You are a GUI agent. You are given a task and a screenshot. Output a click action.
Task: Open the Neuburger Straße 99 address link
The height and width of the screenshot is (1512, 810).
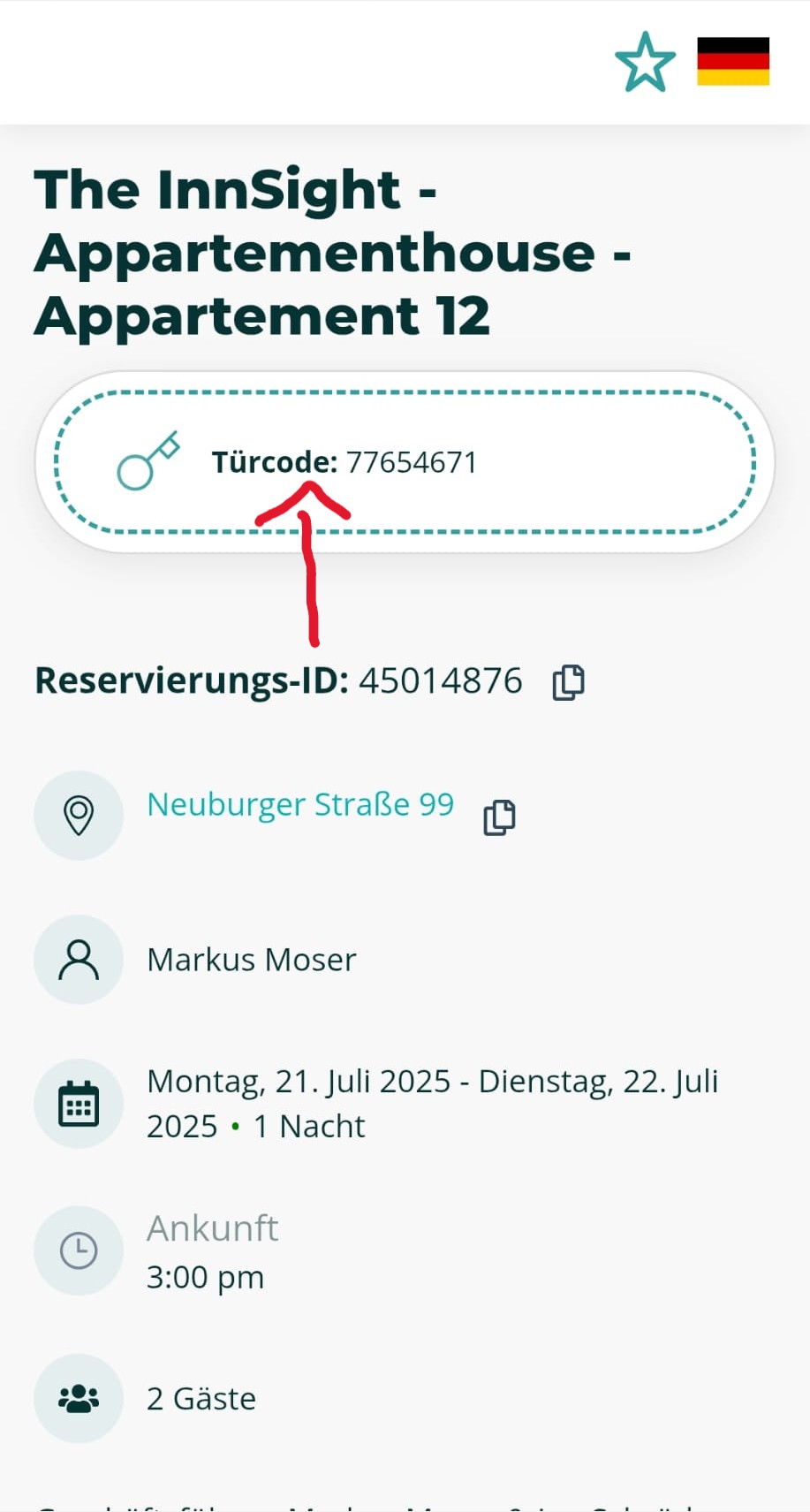(x=300, y=804)
